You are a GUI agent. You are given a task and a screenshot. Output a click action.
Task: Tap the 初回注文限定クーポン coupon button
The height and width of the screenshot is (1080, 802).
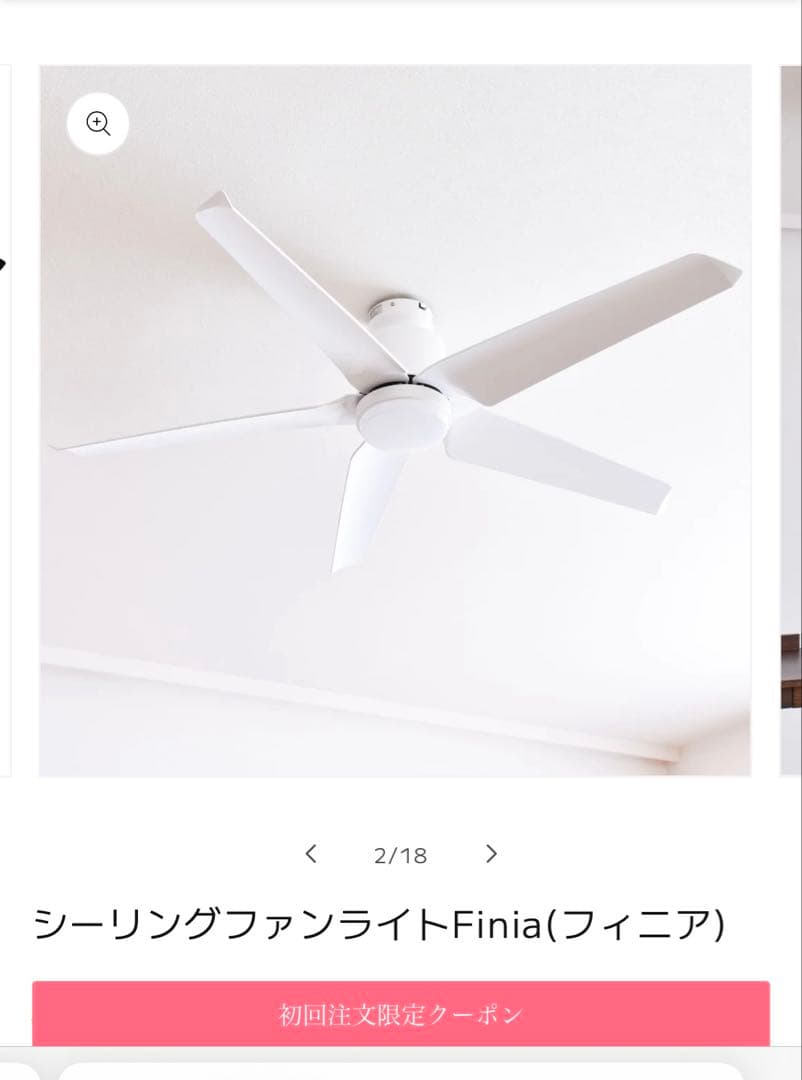pos(400,1014)
